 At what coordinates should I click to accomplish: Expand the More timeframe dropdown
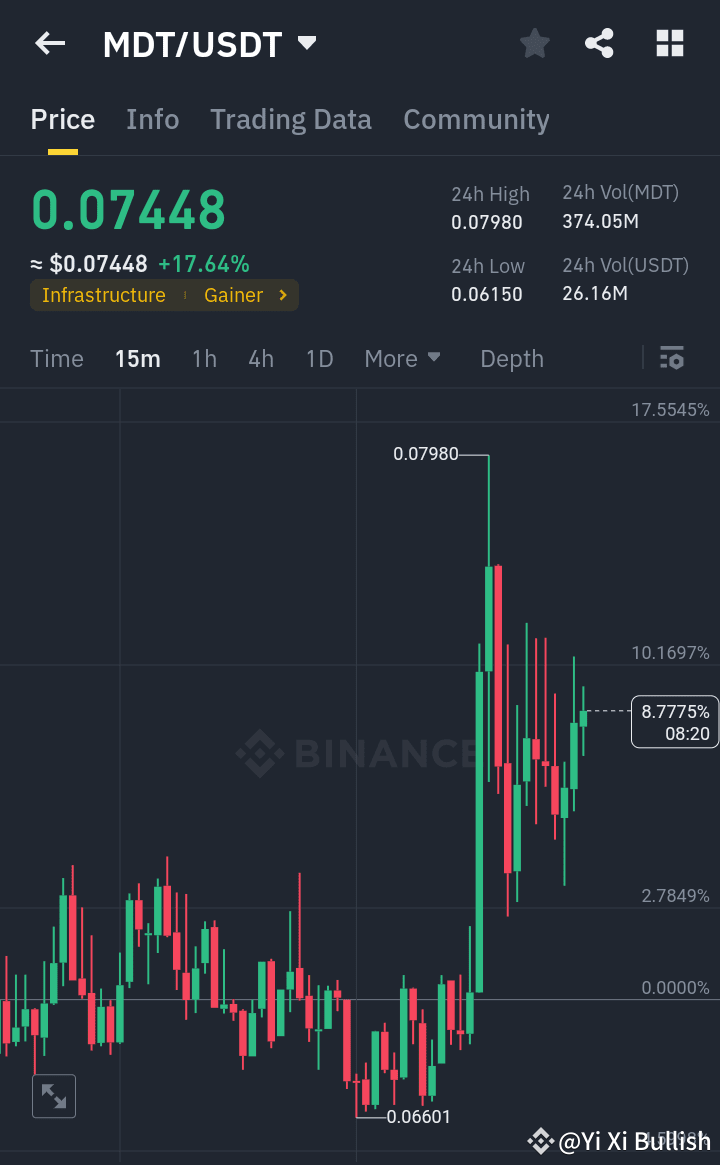coord(403,358)
